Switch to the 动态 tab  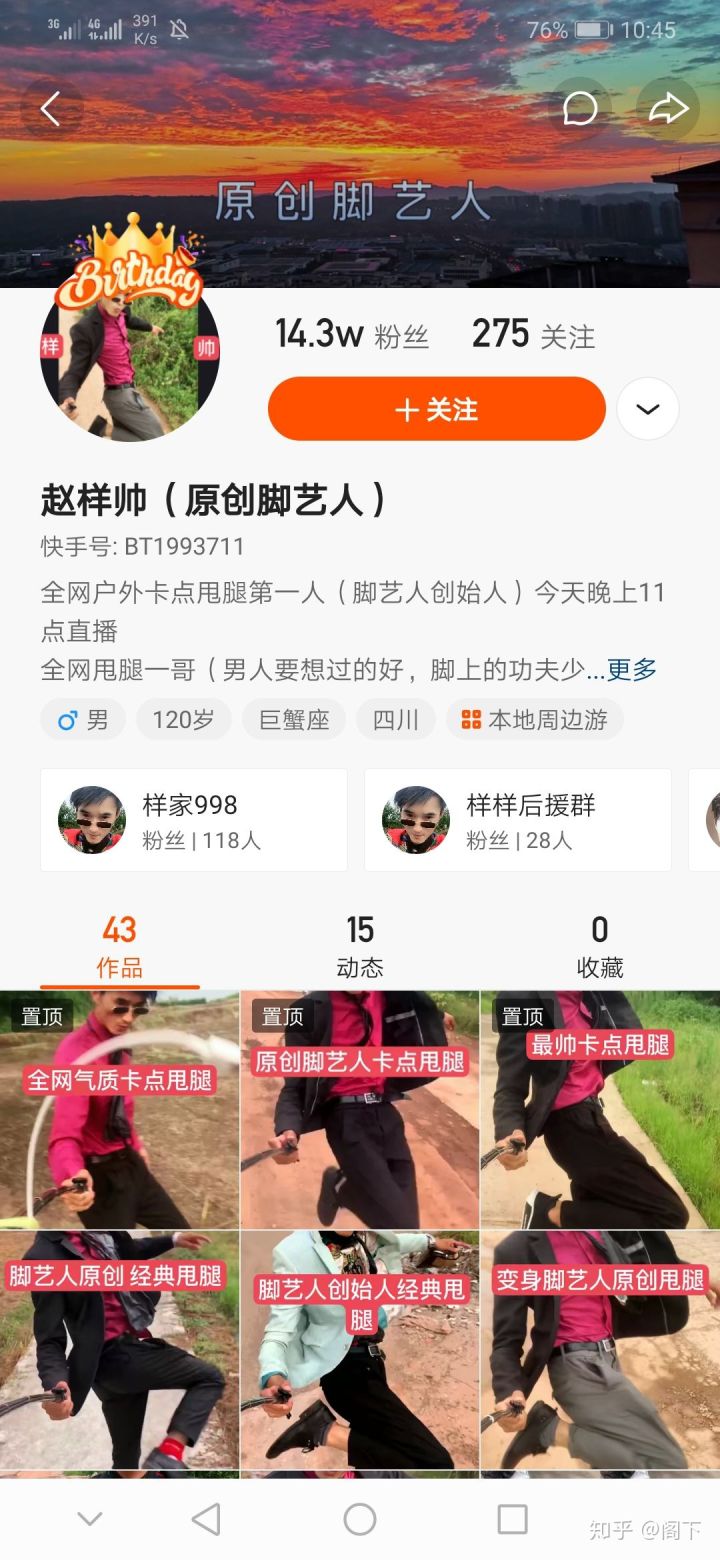click(359, 946)
